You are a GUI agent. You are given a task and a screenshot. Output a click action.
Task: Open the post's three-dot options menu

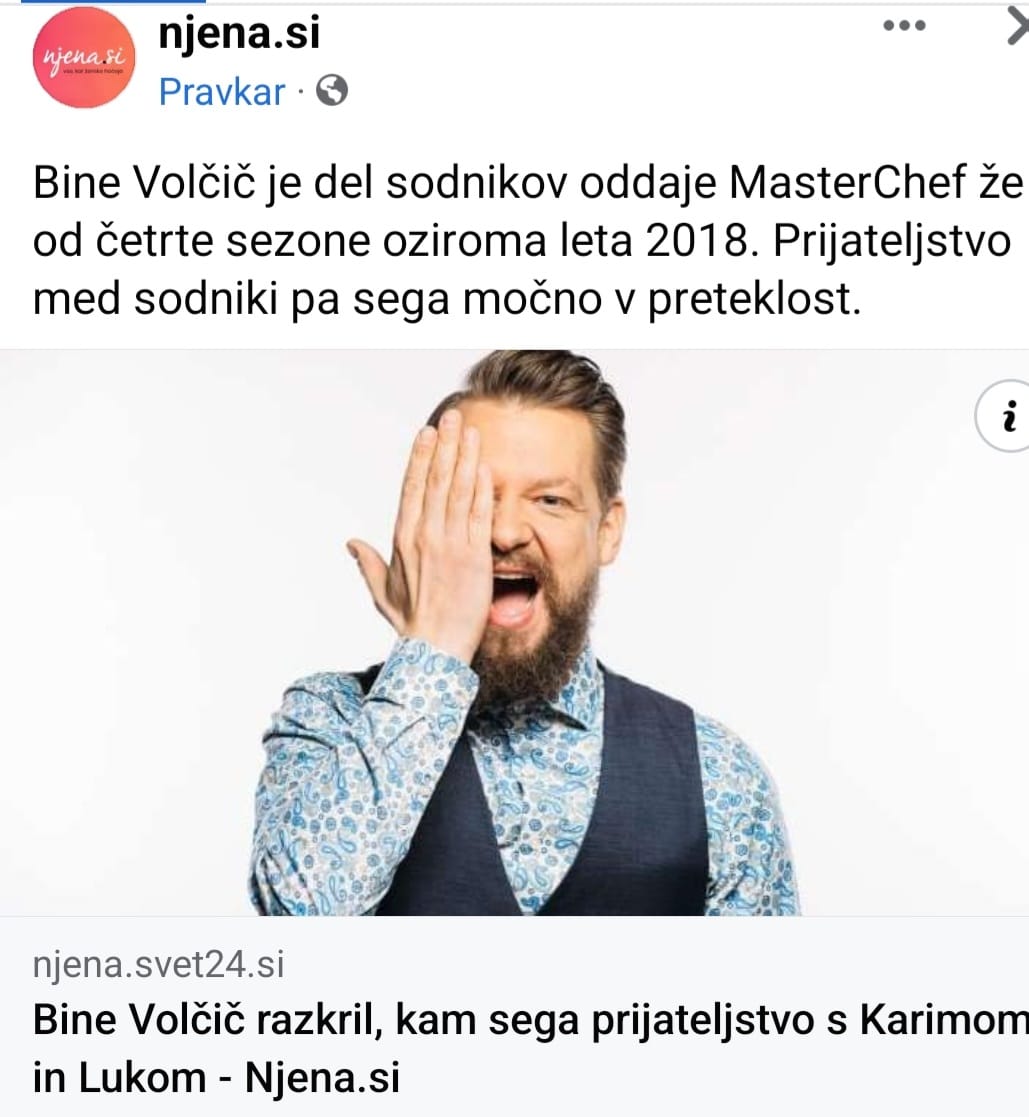tap(904, 27)
